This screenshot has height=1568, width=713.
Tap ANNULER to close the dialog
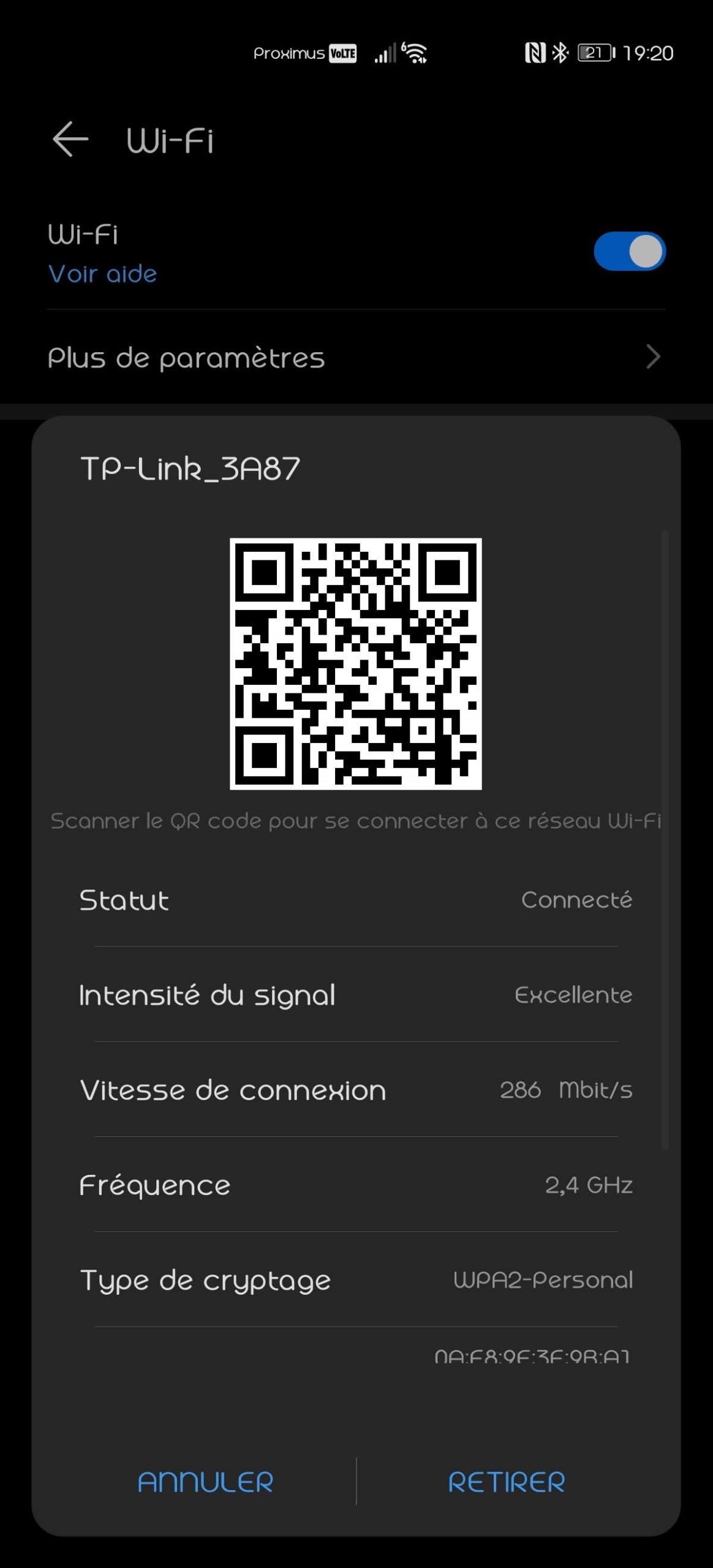(205, 1482)
